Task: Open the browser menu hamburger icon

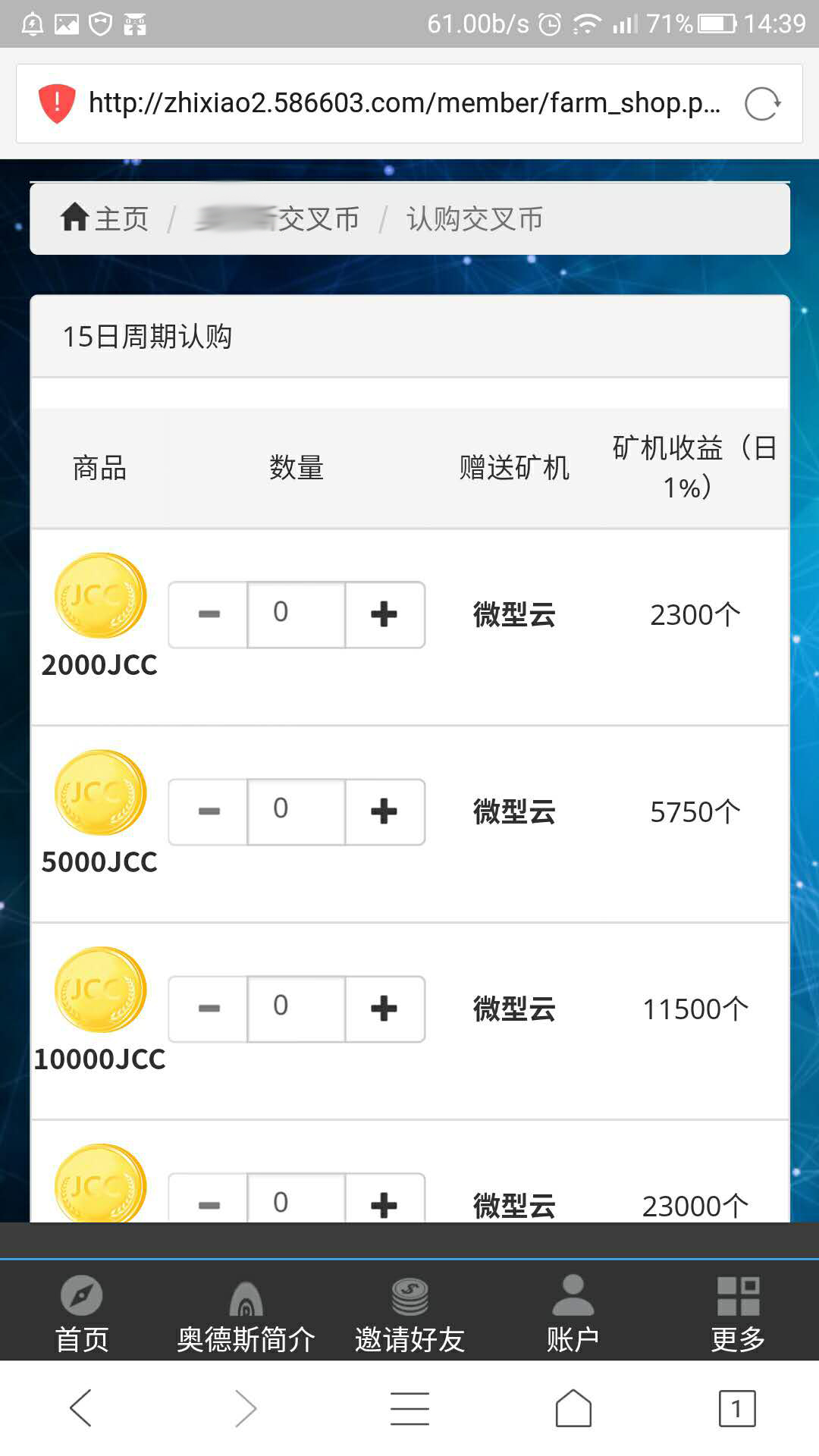Action: pyautogui.click(x=409, y=1408)
